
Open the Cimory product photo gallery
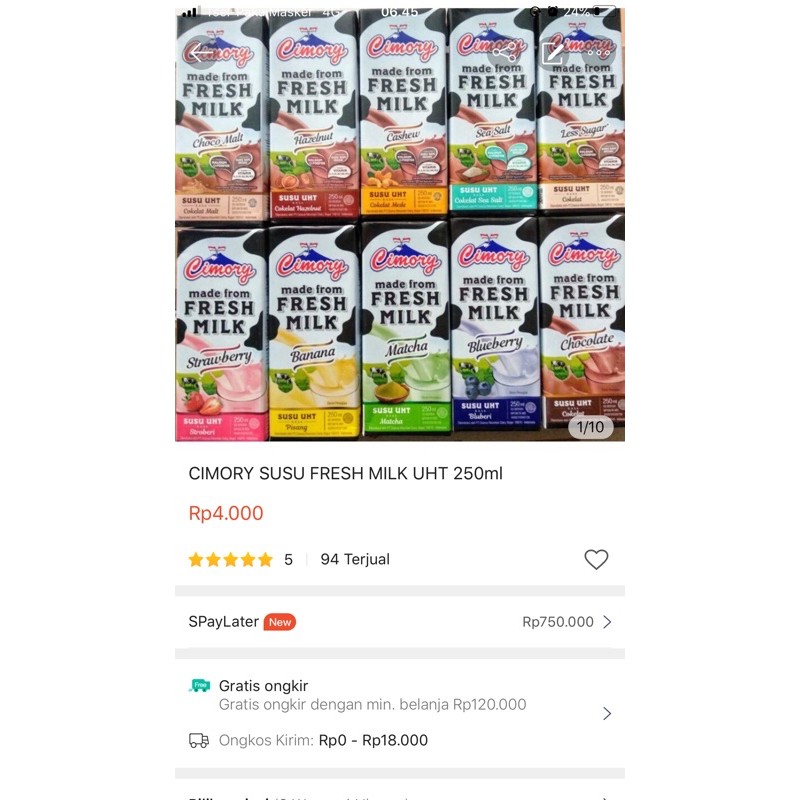coord(400,230)
